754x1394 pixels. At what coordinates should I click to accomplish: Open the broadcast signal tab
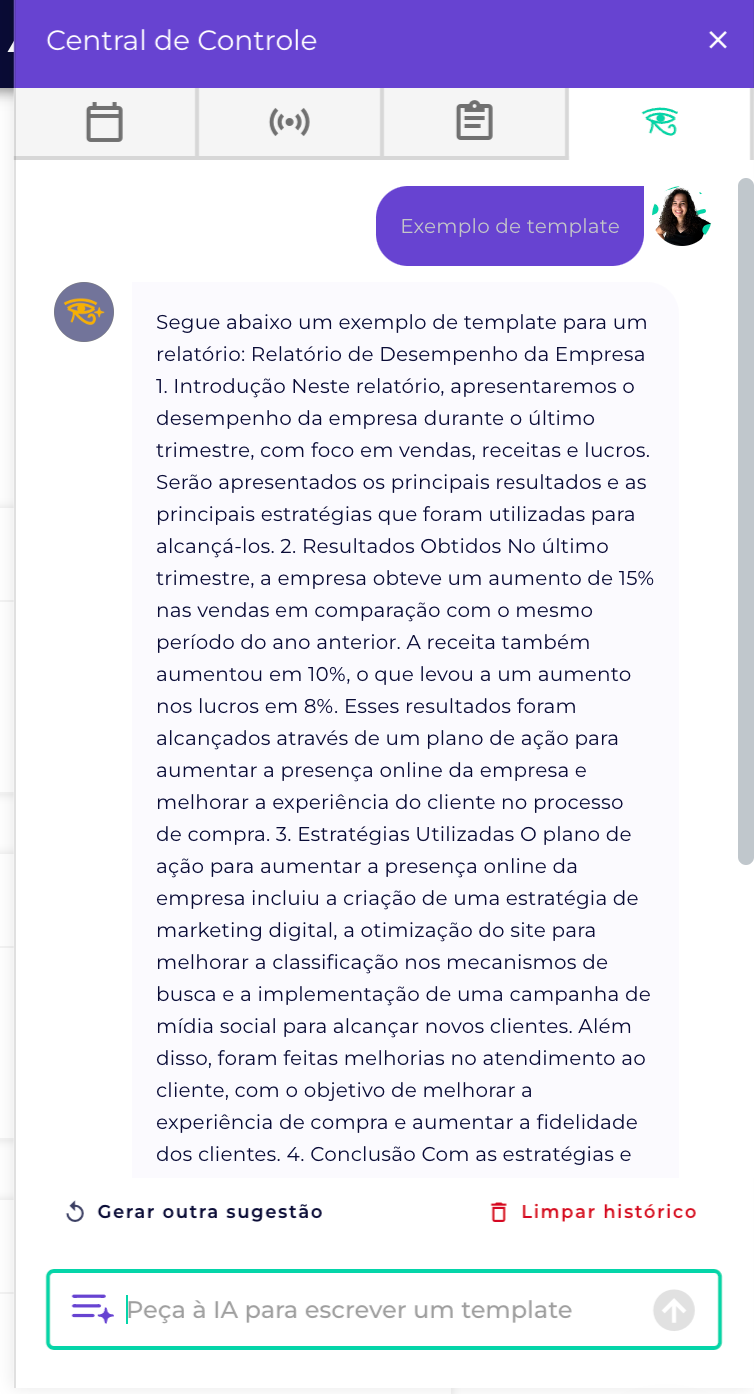click(x=289, y=122)
